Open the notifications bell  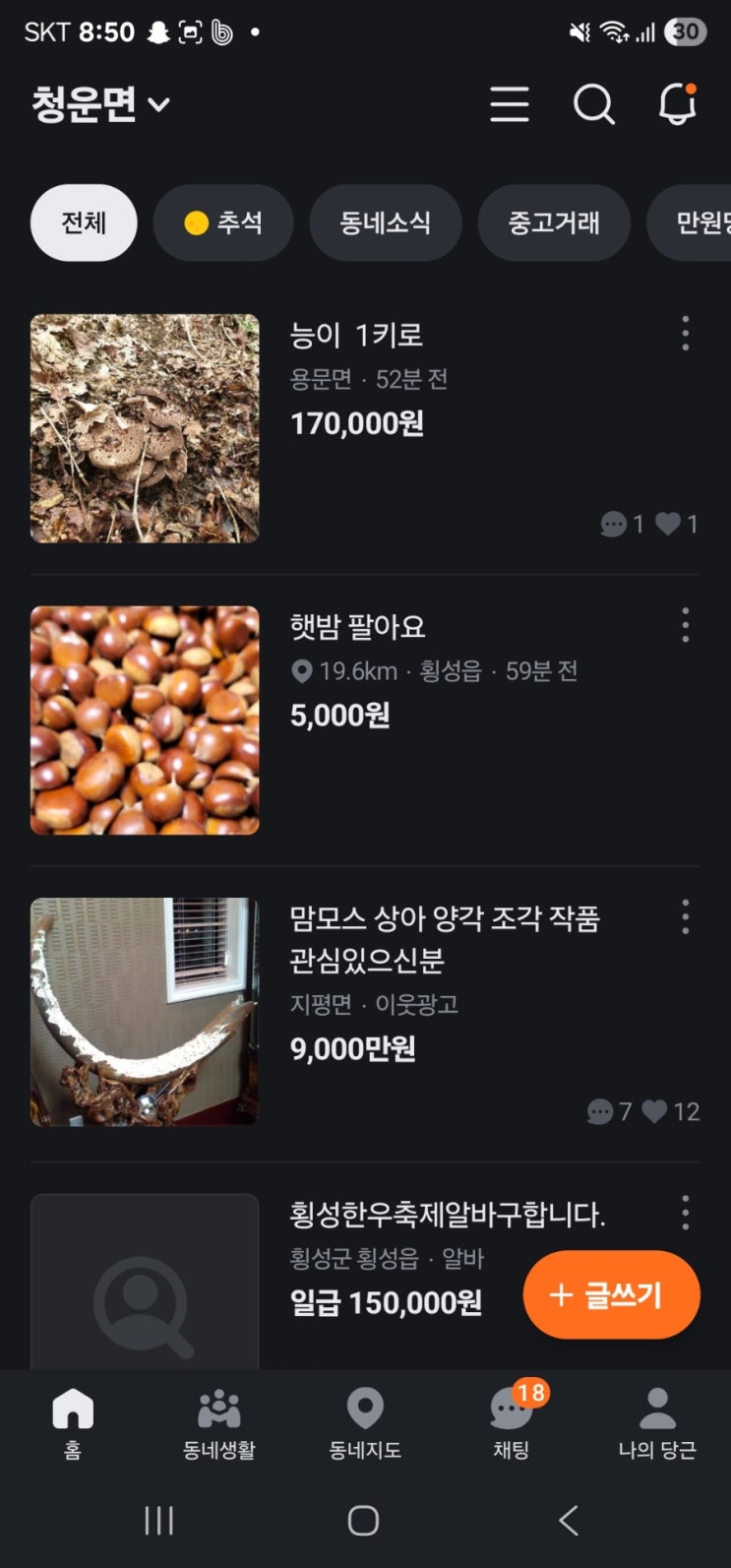pyautogui.click(x=677, y=104)
